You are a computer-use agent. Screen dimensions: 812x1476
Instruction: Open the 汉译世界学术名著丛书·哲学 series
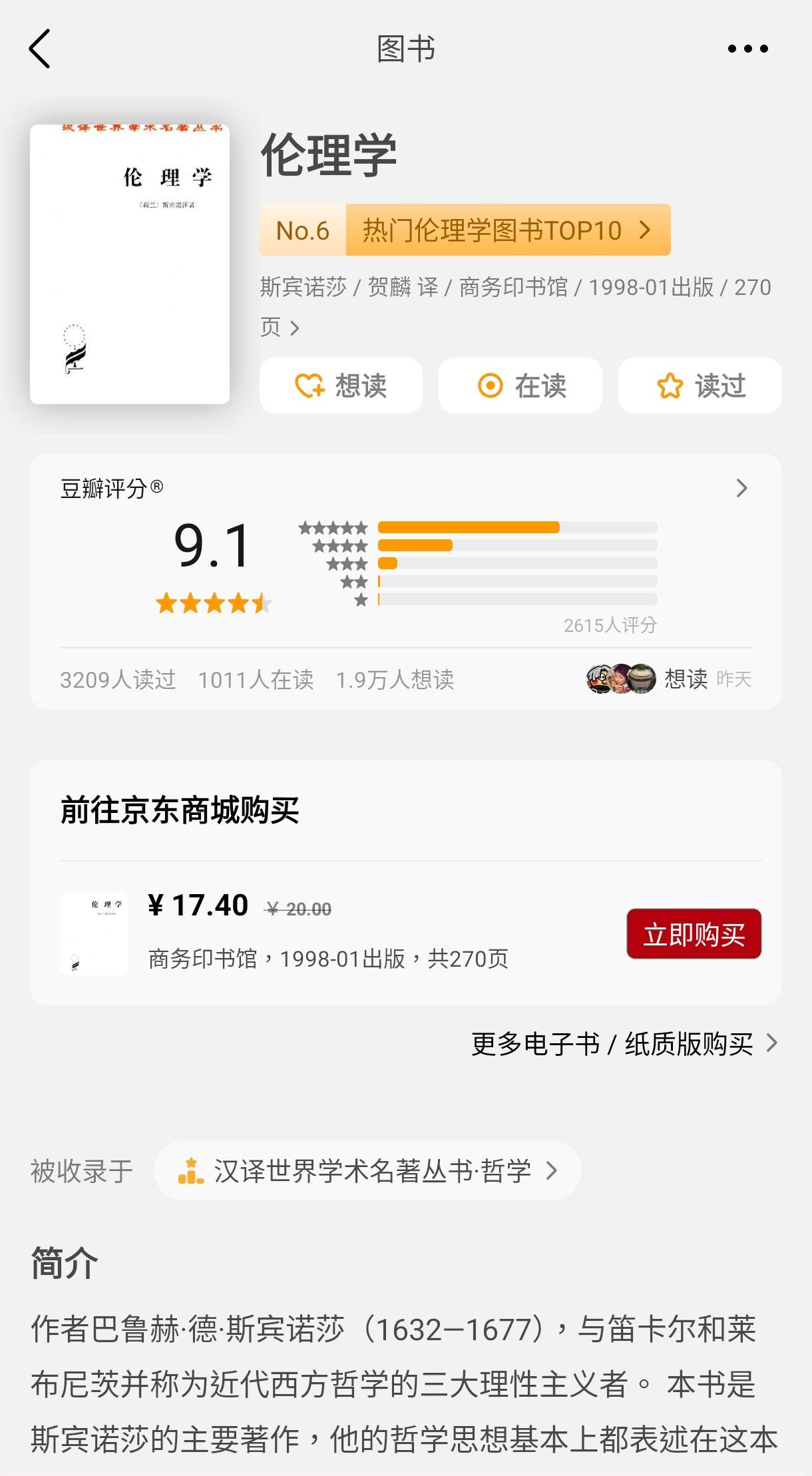point(367,1171)
